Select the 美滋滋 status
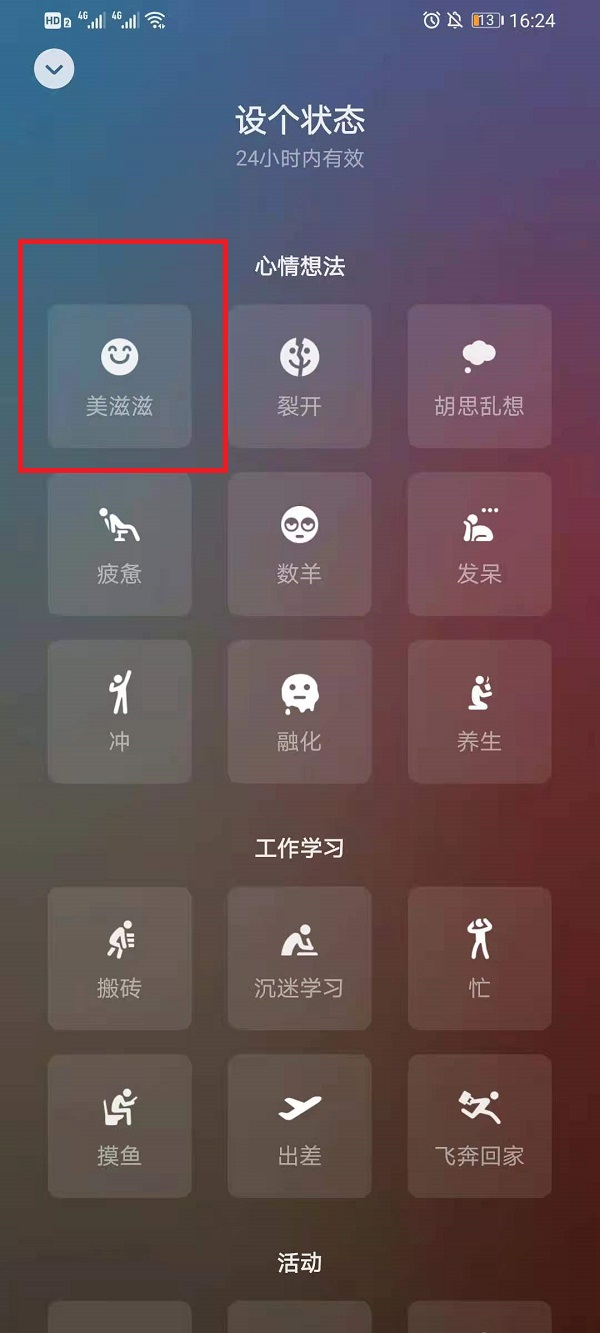 coord(119,376)
